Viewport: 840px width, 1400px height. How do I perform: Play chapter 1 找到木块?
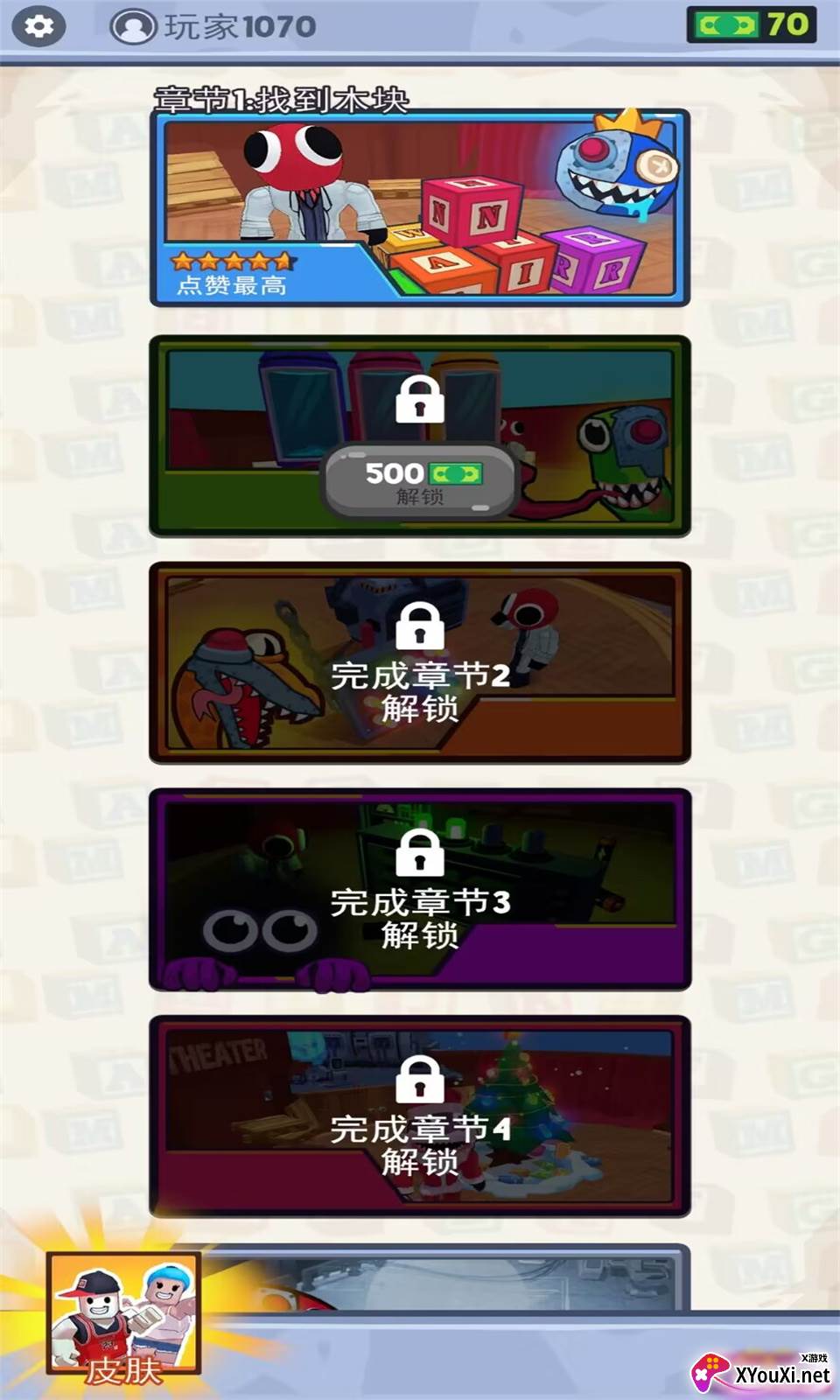[x=420, y=208]
